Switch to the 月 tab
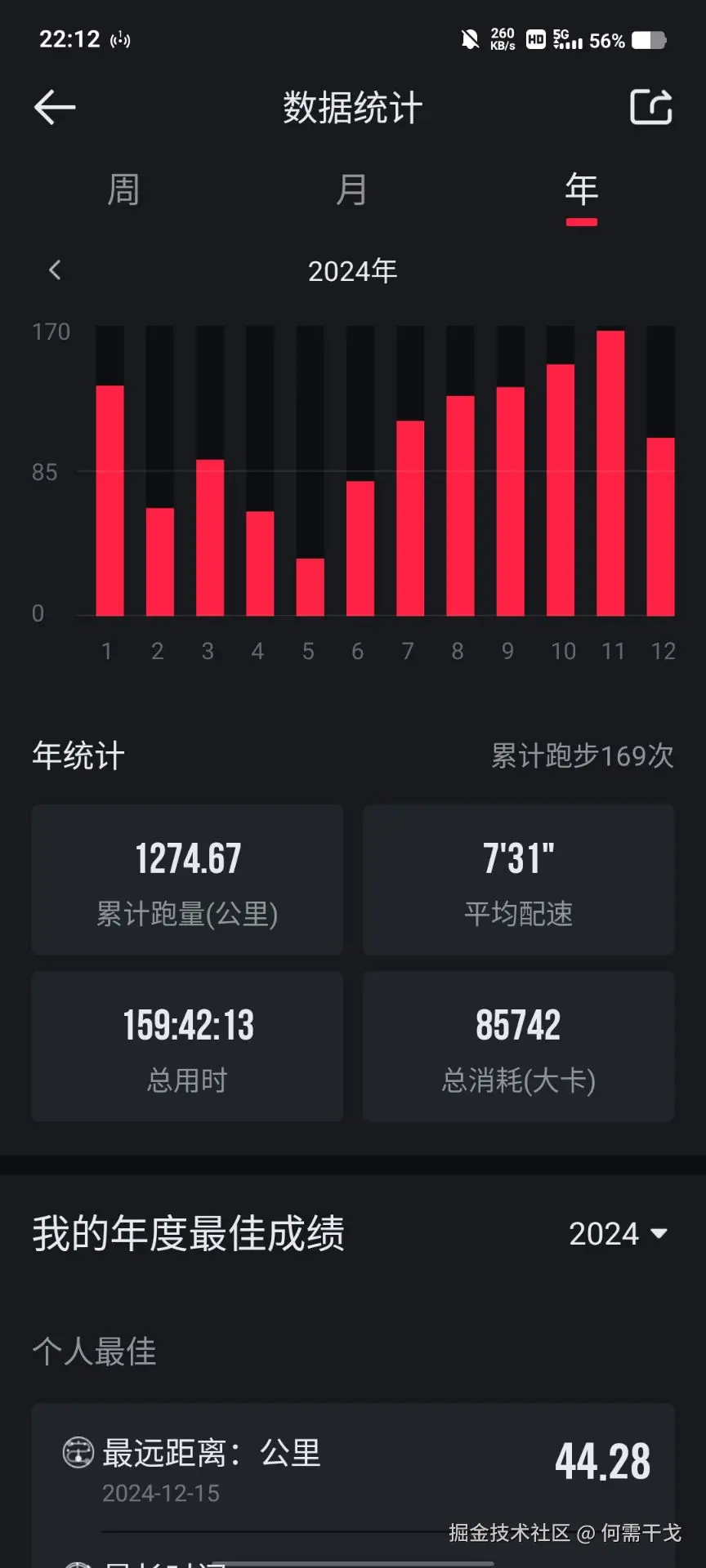Image resolution: width=706 pixels, height=1568 pixels. click(x=351, y=189)
